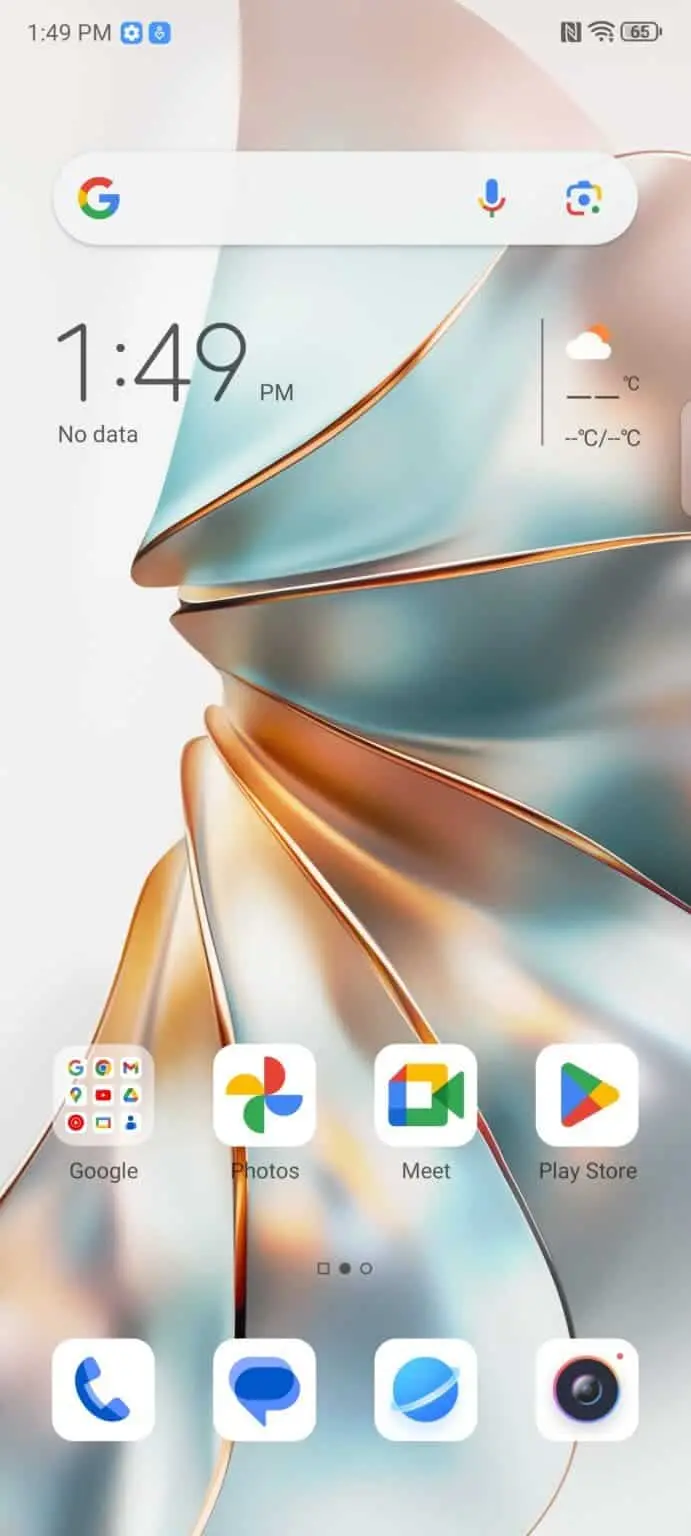Screen dimensions: 691x1536
Task: Tap the Google search bar
Action: (x=290, y=198)
